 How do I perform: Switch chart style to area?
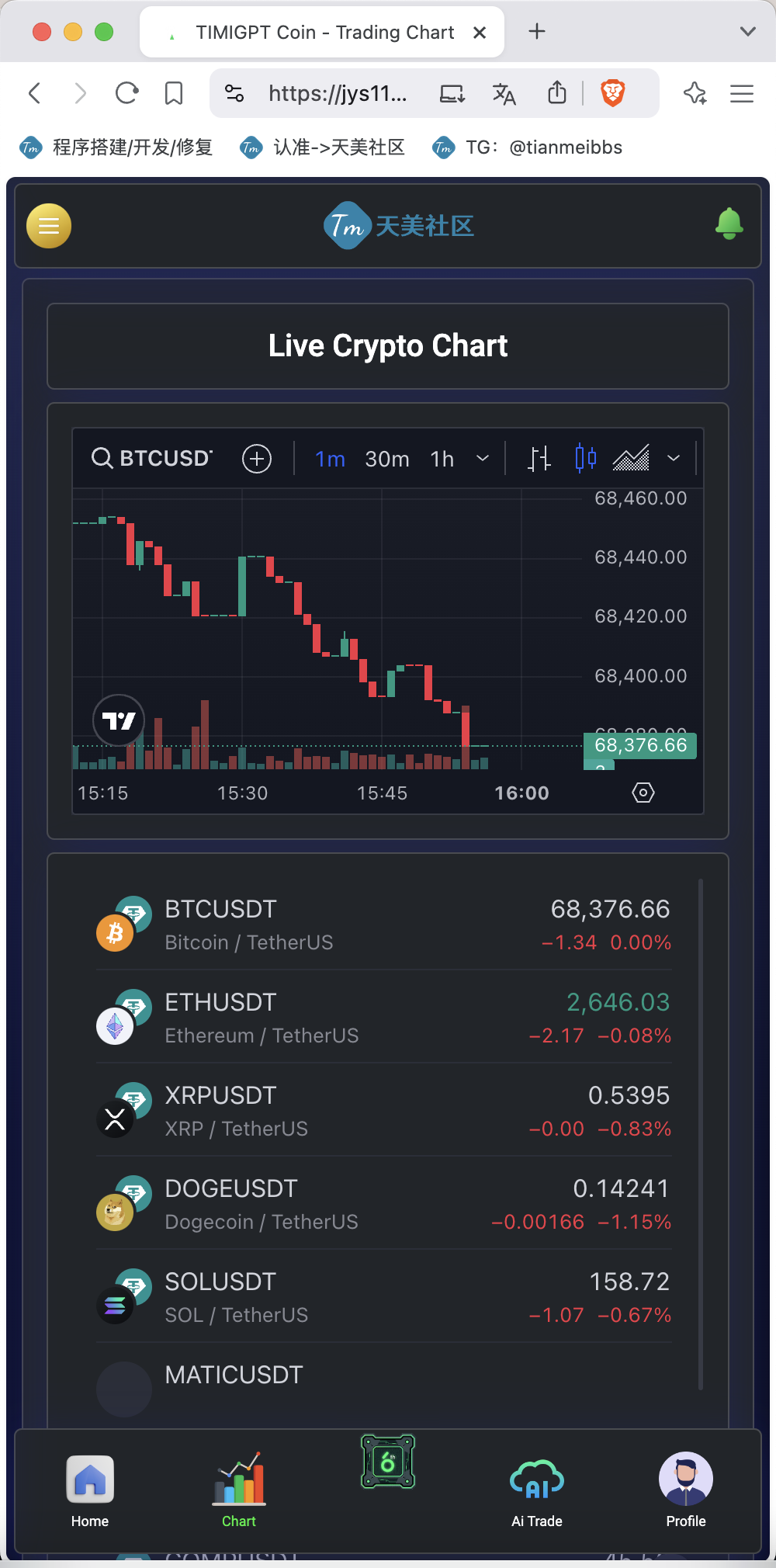pos(630,459)
